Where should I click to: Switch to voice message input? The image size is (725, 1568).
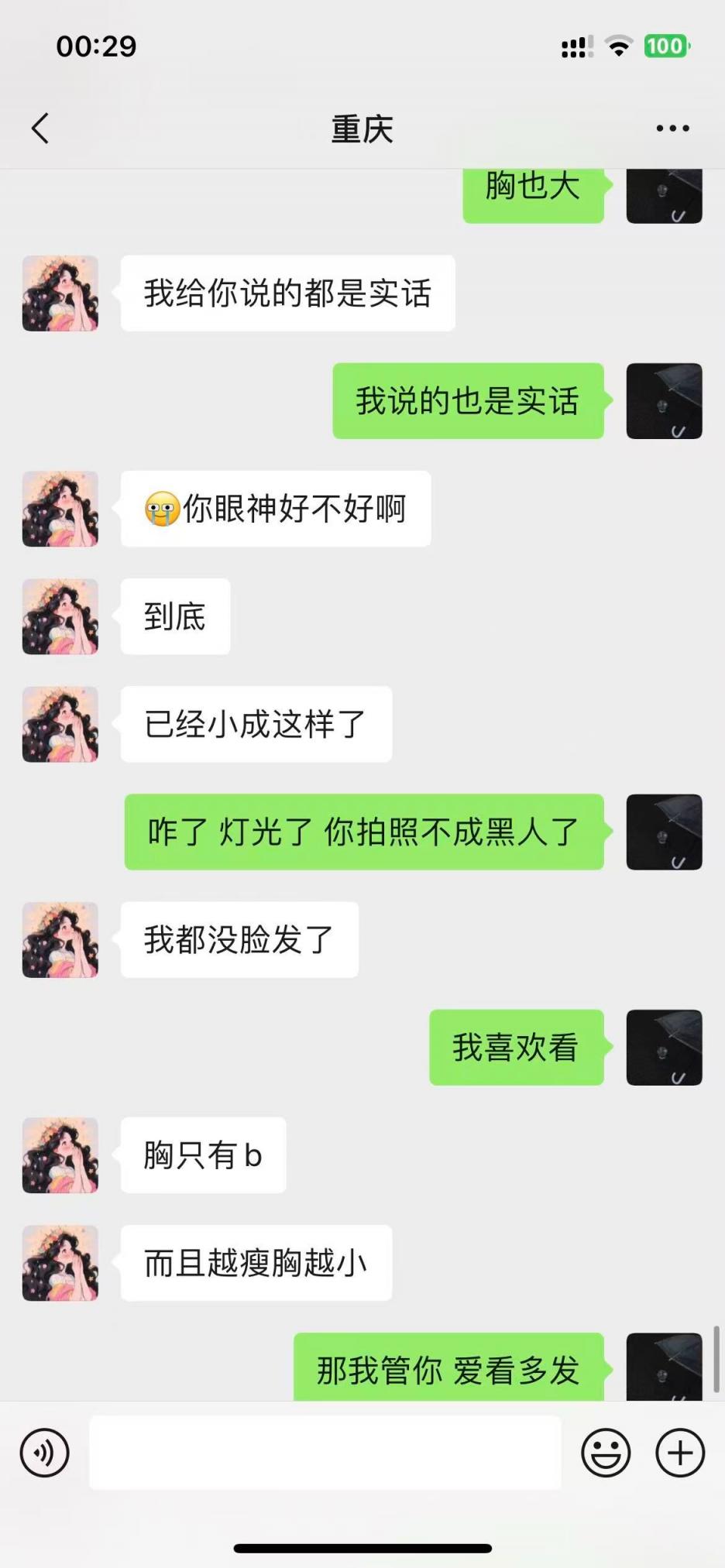45,1453
